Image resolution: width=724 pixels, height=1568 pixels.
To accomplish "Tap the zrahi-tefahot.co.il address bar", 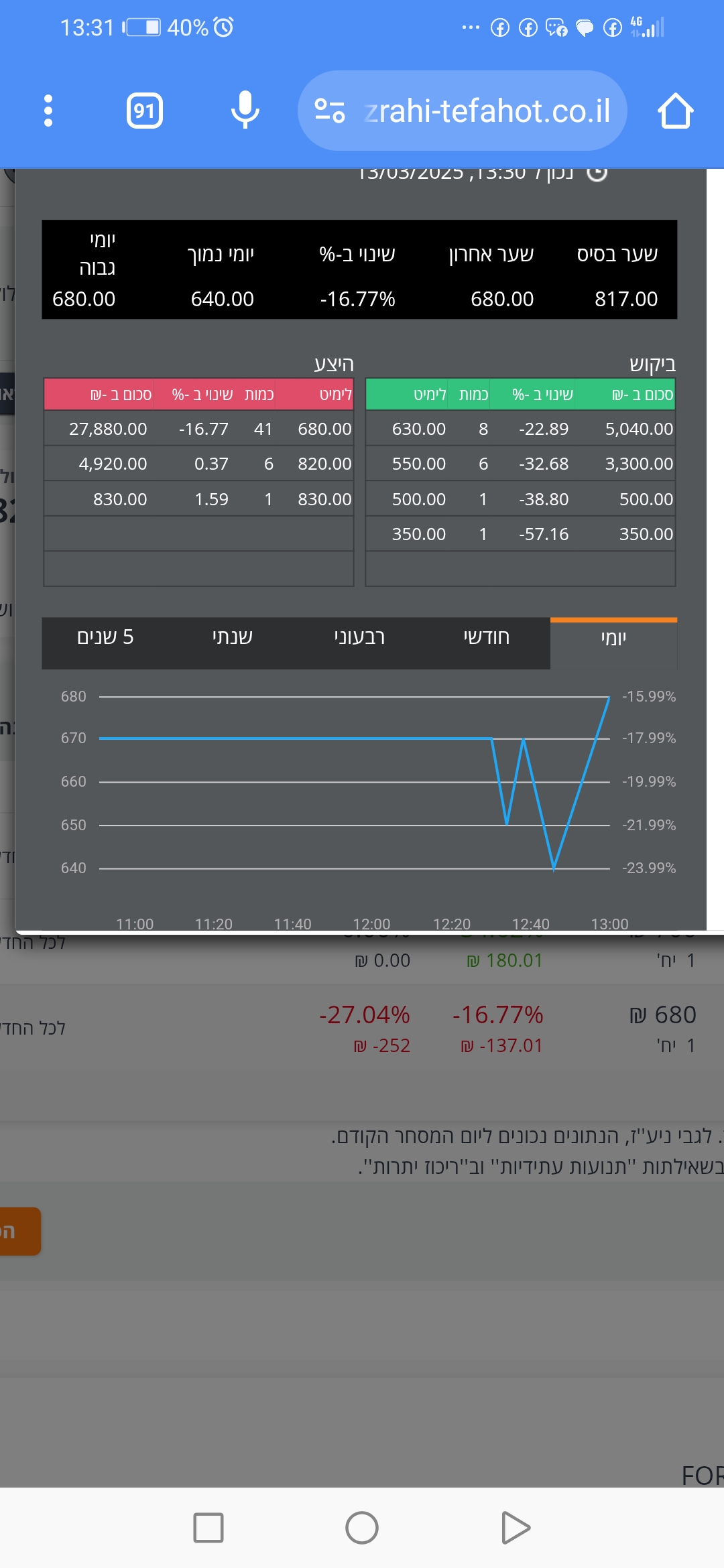I will point(463,111).
